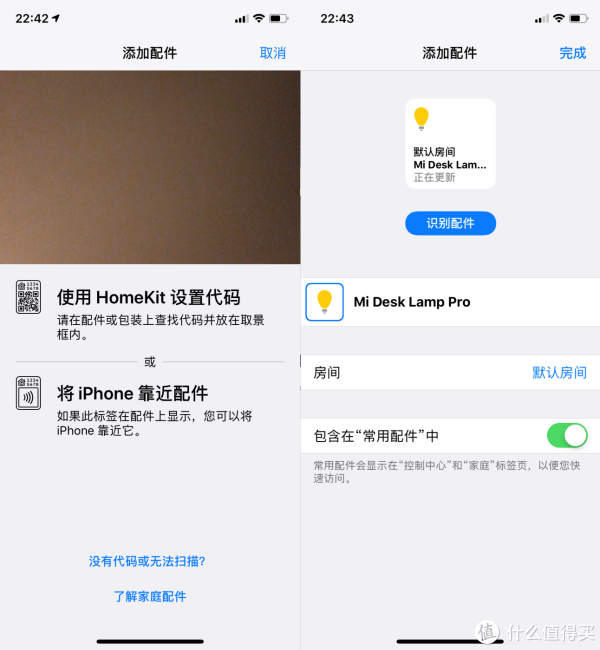This screenshot has width=600, height=650.
Task: Open the 房间 row showing 默认房间
Action: pyautogui.click(x=450, y=372)
